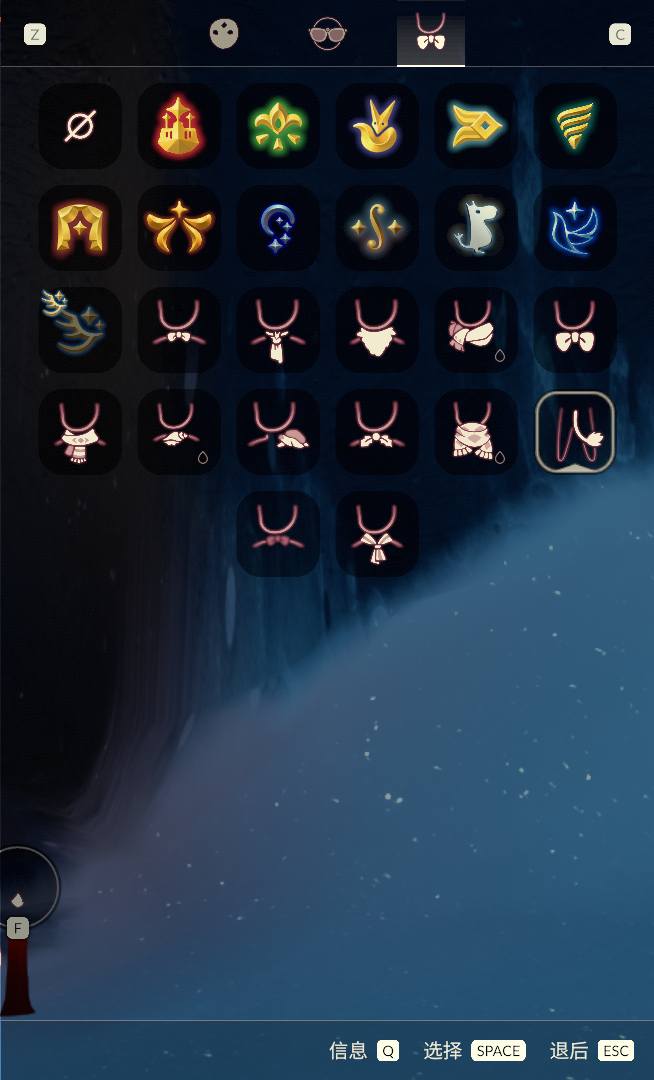This screenshot has height=1080, width=654.
Task: Pick the white mouse creature pendant
Action: 476,228
